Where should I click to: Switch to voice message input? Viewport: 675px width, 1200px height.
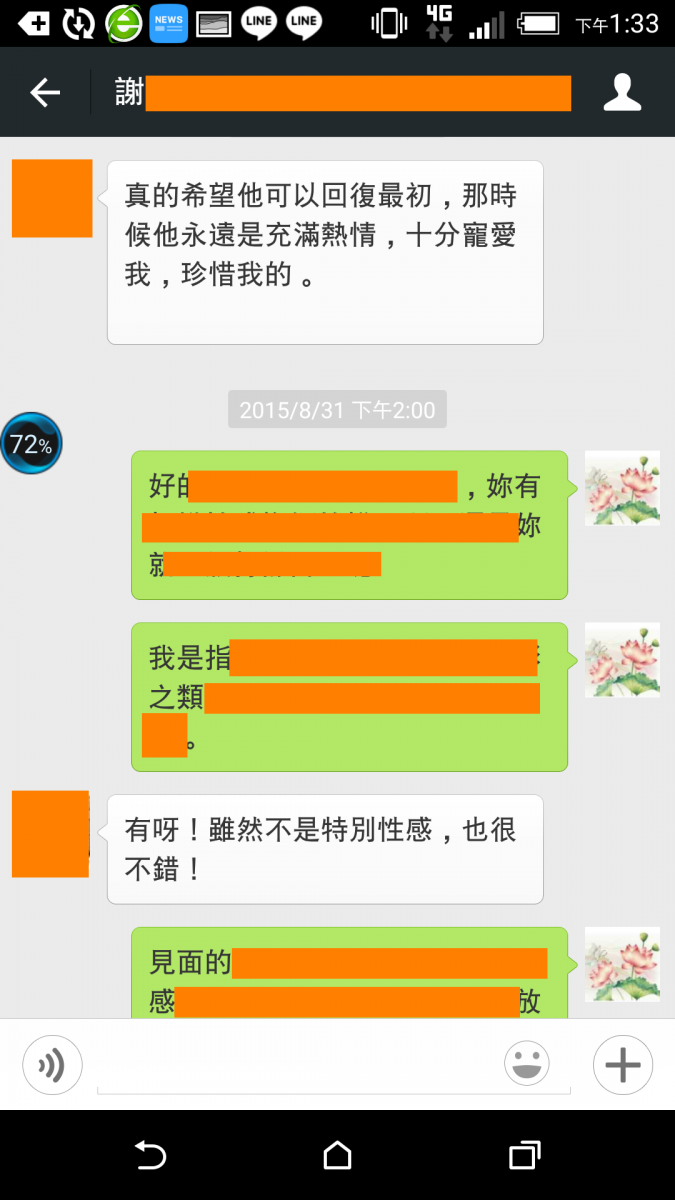(52, 1065)
